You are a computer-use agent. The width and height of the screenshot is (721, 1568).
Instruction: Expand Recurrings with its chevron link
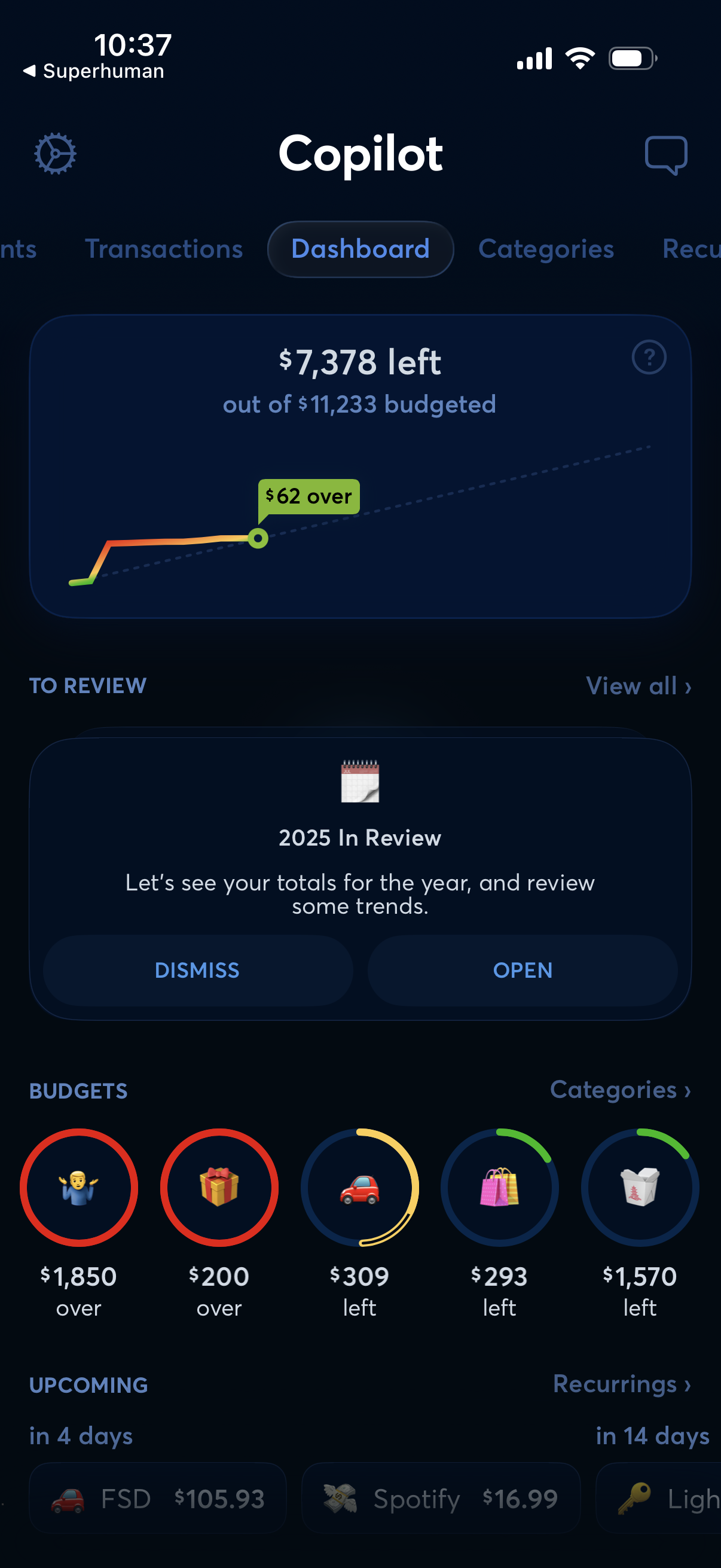click(621, 1384)
